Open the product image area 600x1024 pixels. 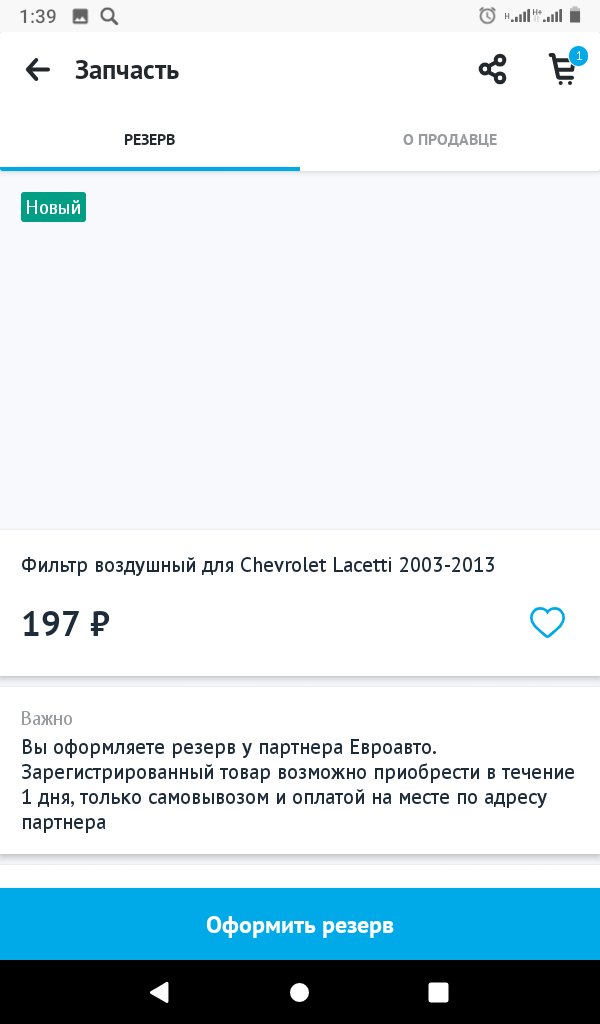[x=300, y=360]
